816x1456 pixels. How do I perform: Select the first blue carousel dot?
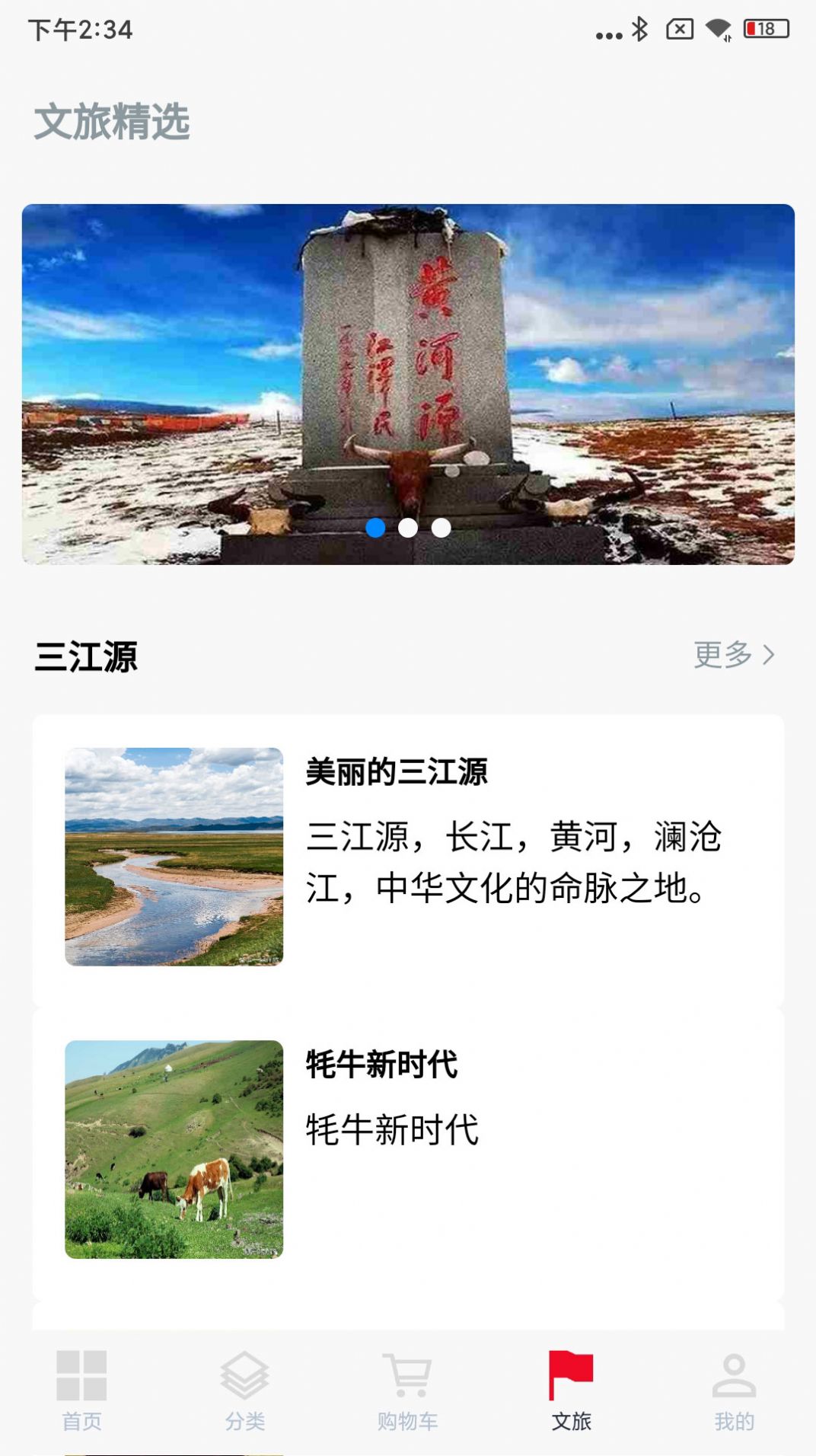(x=375, y=526)
